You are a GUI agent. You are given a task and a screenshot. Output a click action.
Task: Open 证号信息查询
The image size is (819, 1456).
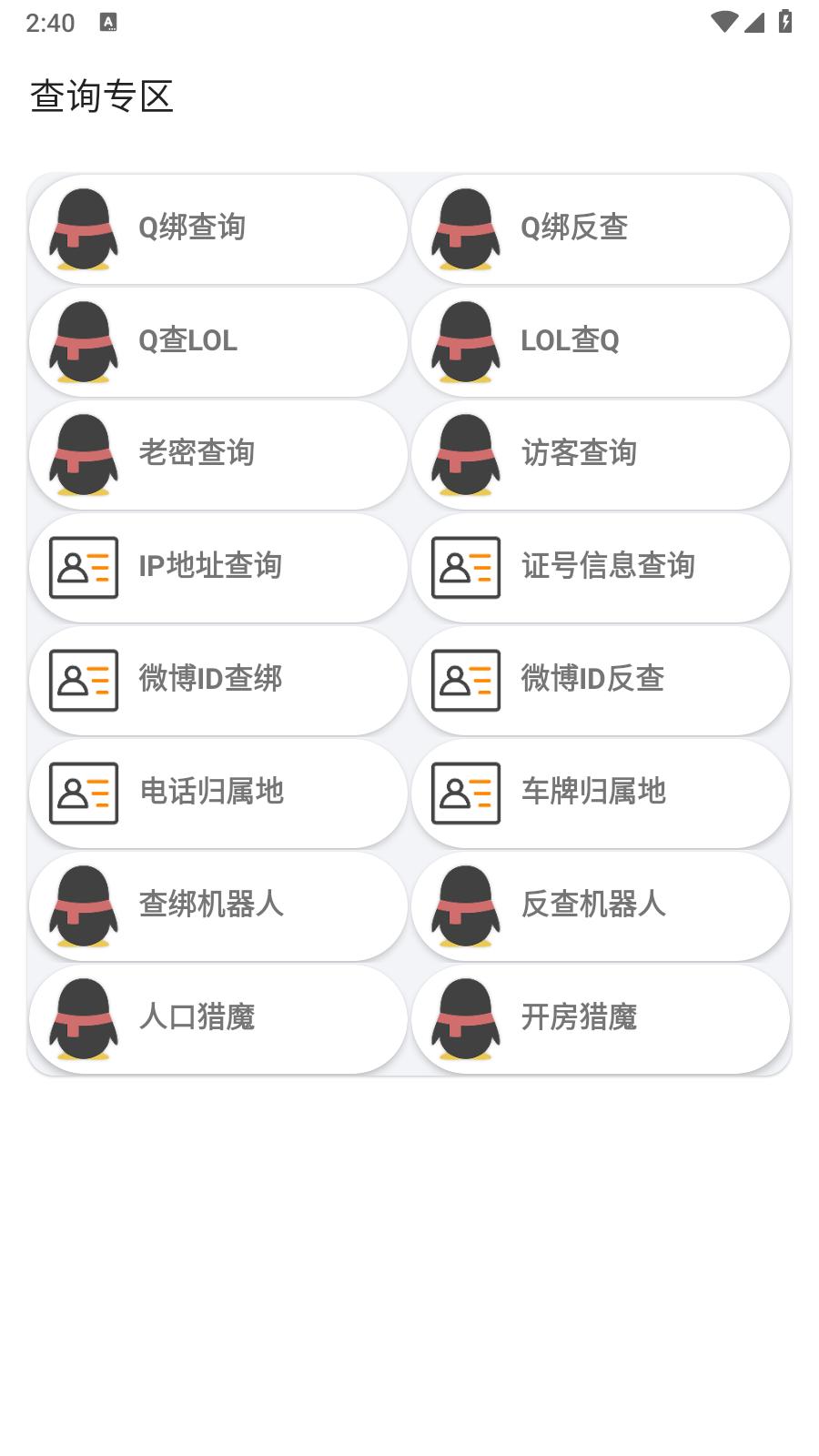coord(601,567)
